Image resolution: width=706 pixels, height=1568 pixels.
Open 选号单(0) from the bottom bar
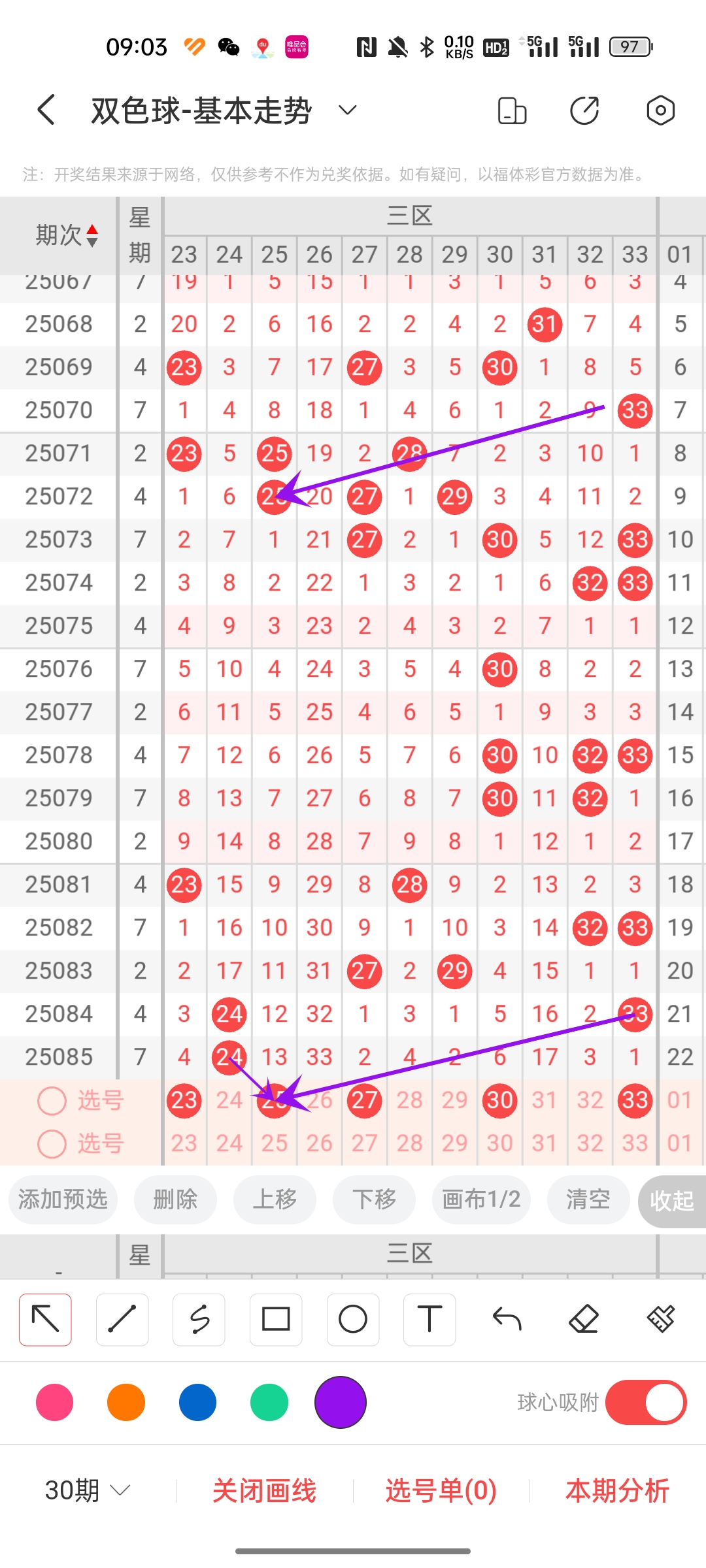click(441, 1491)
